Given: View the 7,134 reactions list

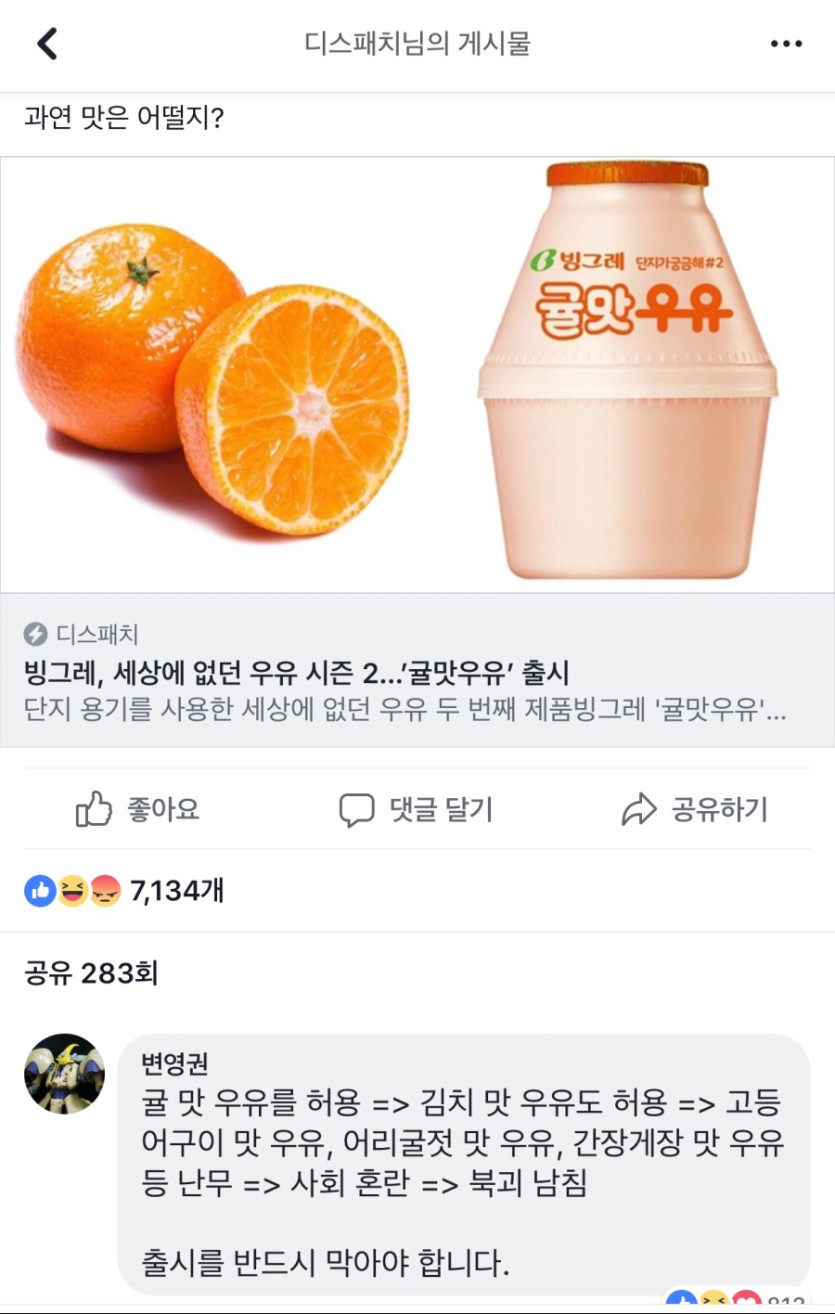Looking at the screenshot, I should tap(125, 890).
